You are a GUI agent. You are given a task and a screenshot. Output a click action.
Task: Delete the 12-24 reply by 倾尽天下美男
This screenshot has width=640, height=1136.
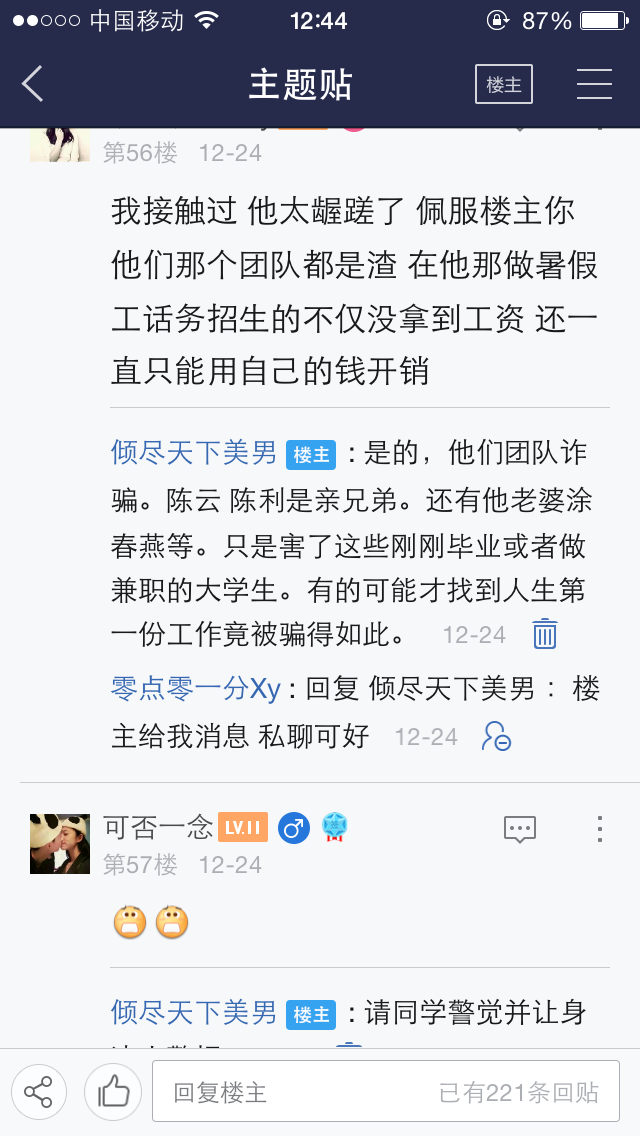click(544, 634)
